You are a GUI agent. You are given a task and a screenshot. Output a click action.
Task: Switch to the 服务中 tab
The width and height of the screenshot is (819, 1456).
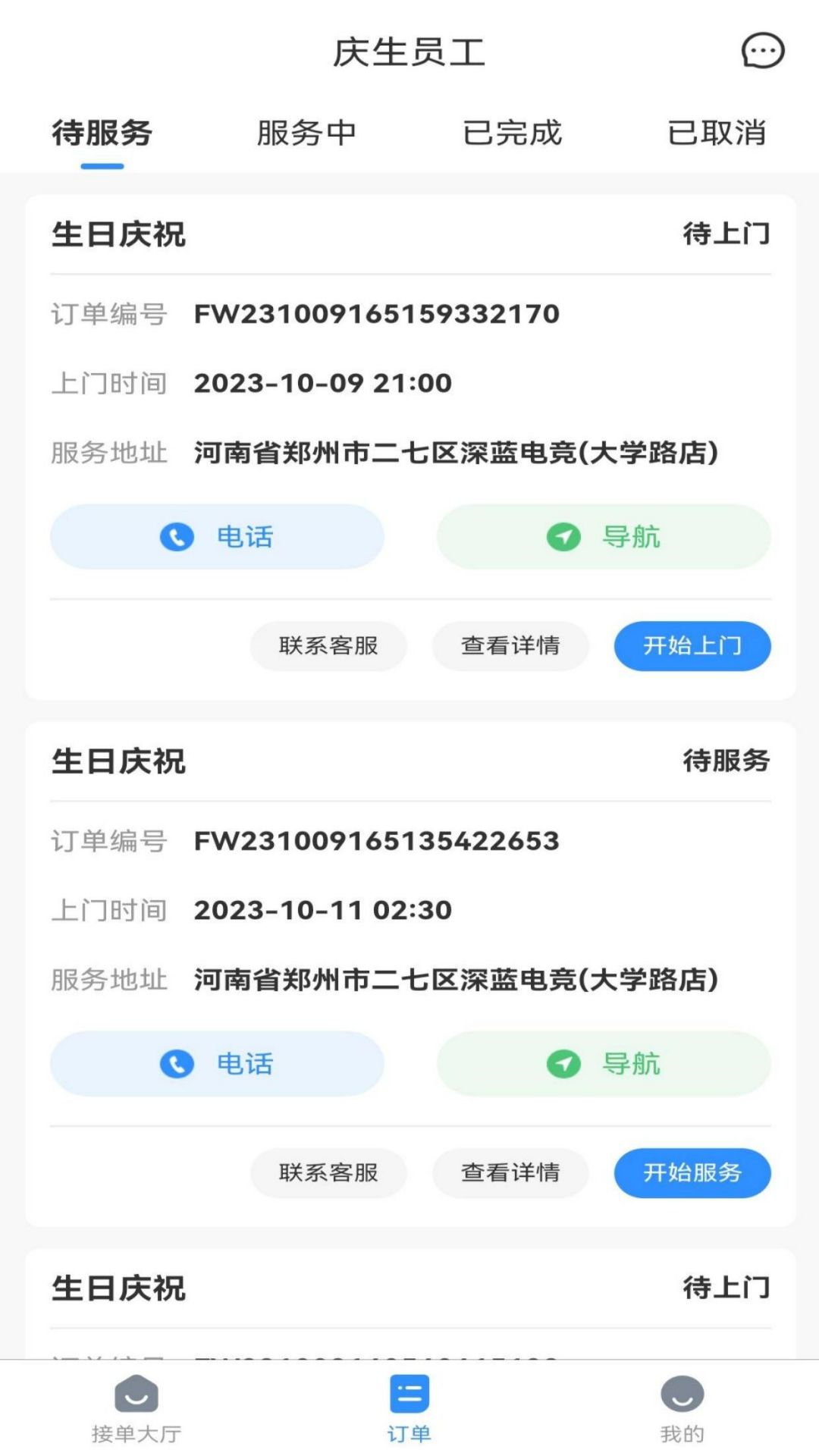[308, 133]
